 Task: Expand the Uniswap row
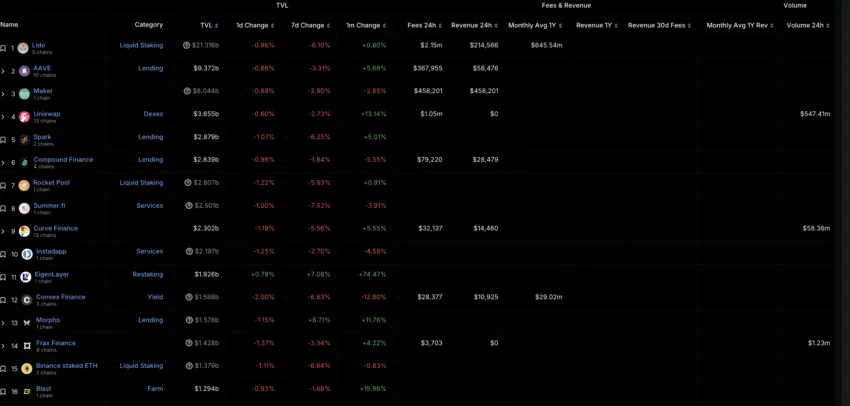click(11, 117)
